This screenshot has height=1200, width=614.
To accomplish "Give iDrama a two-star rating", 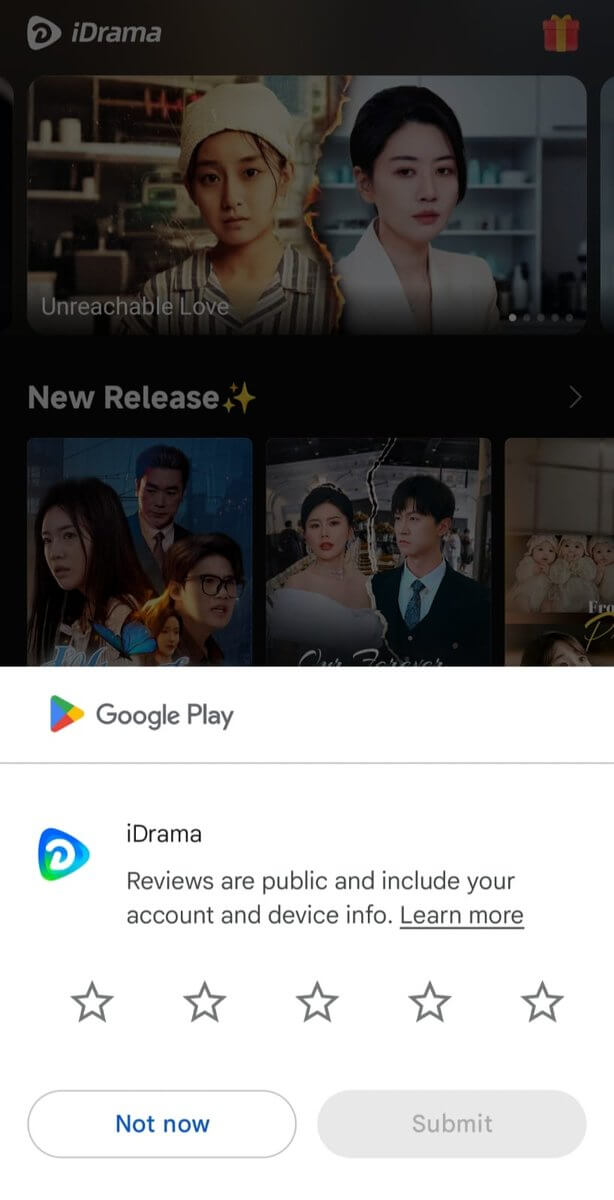I will tap(205, 1001).
